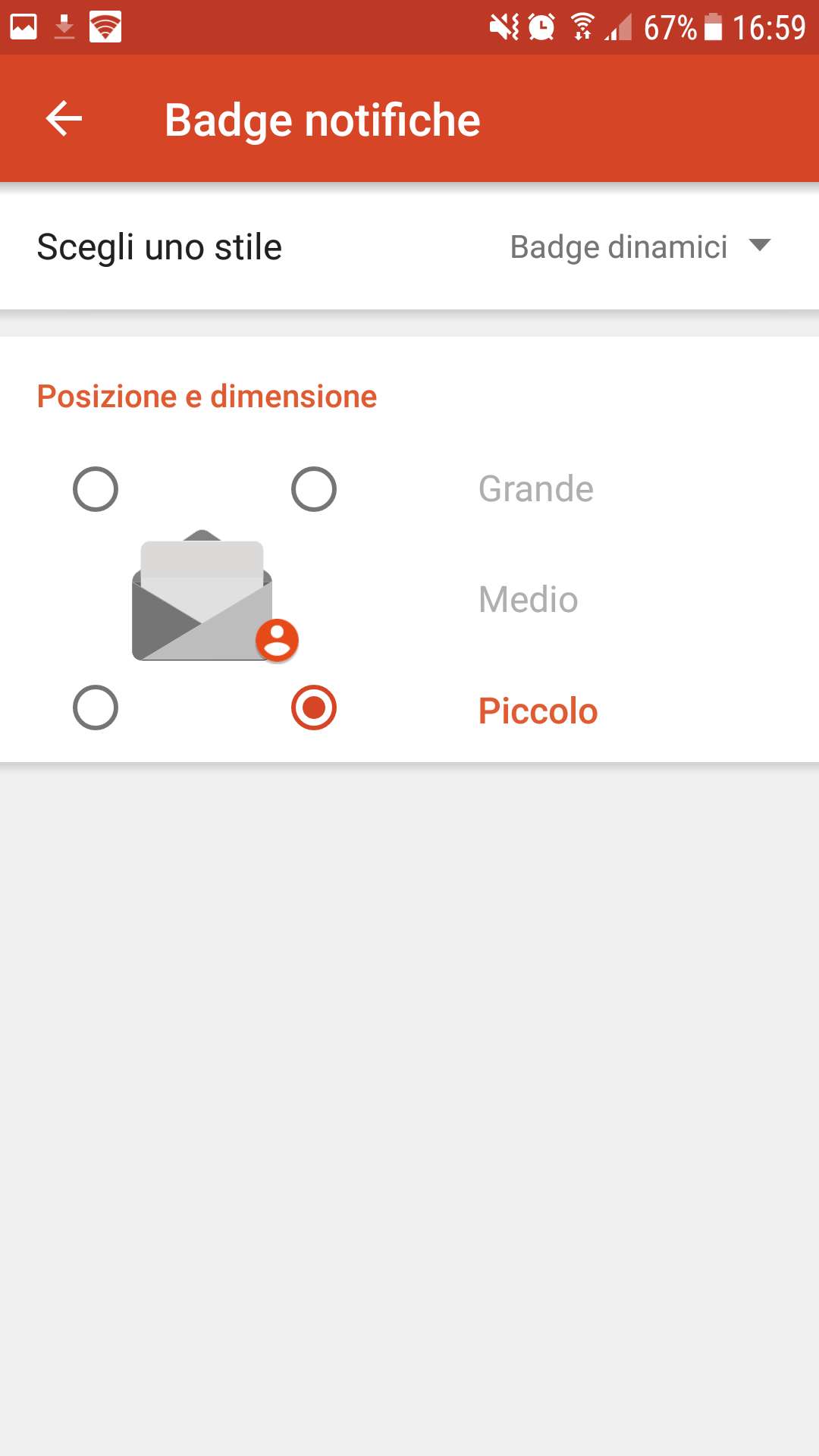The height and width of the screenshot is (1456, 819).
Task: Select bottom-left badge position
Action: tap(96, 708)
